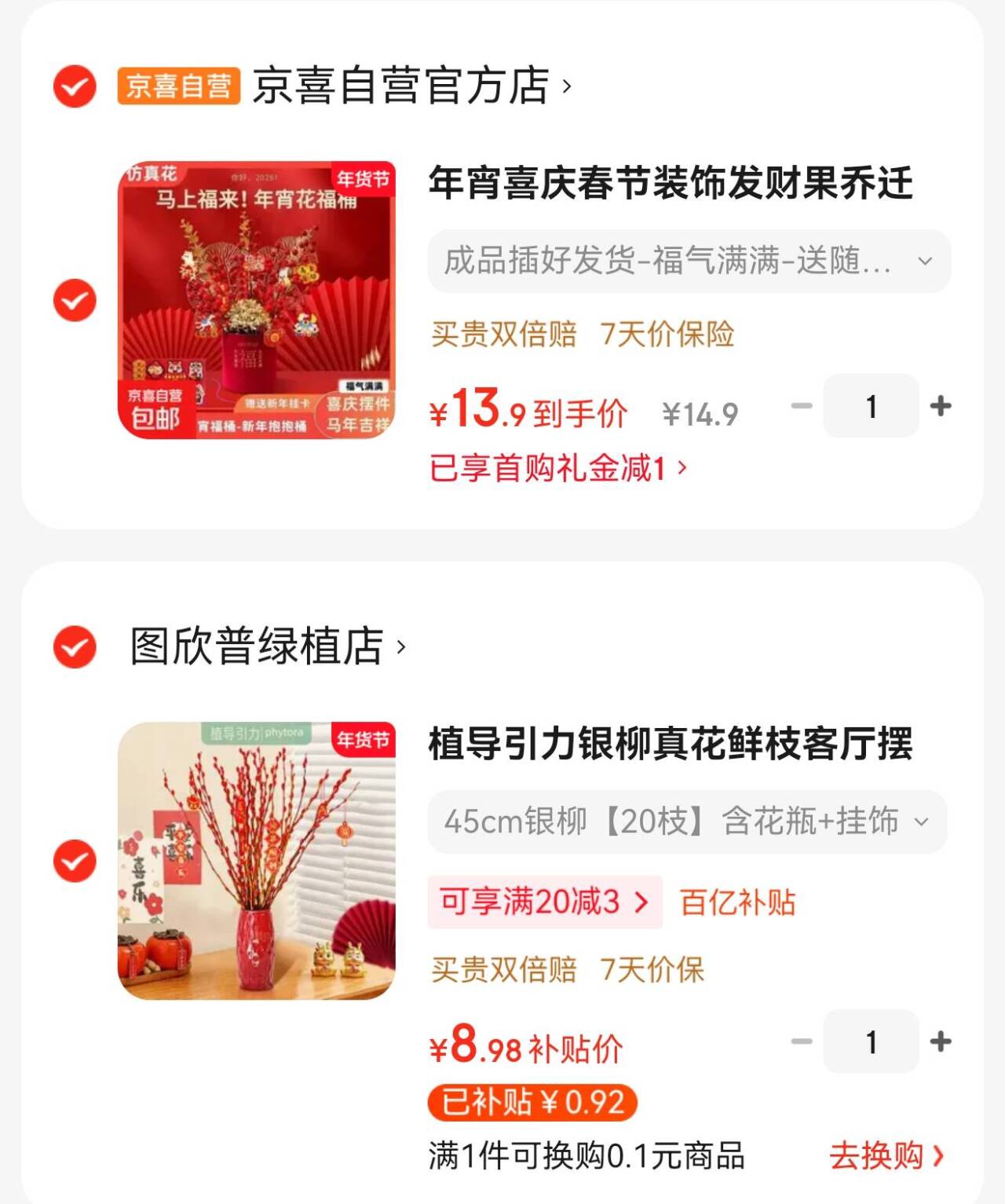
Task: Uncheck the 图欣普绿植店 store checkbox
Action: tap(75, 647)
